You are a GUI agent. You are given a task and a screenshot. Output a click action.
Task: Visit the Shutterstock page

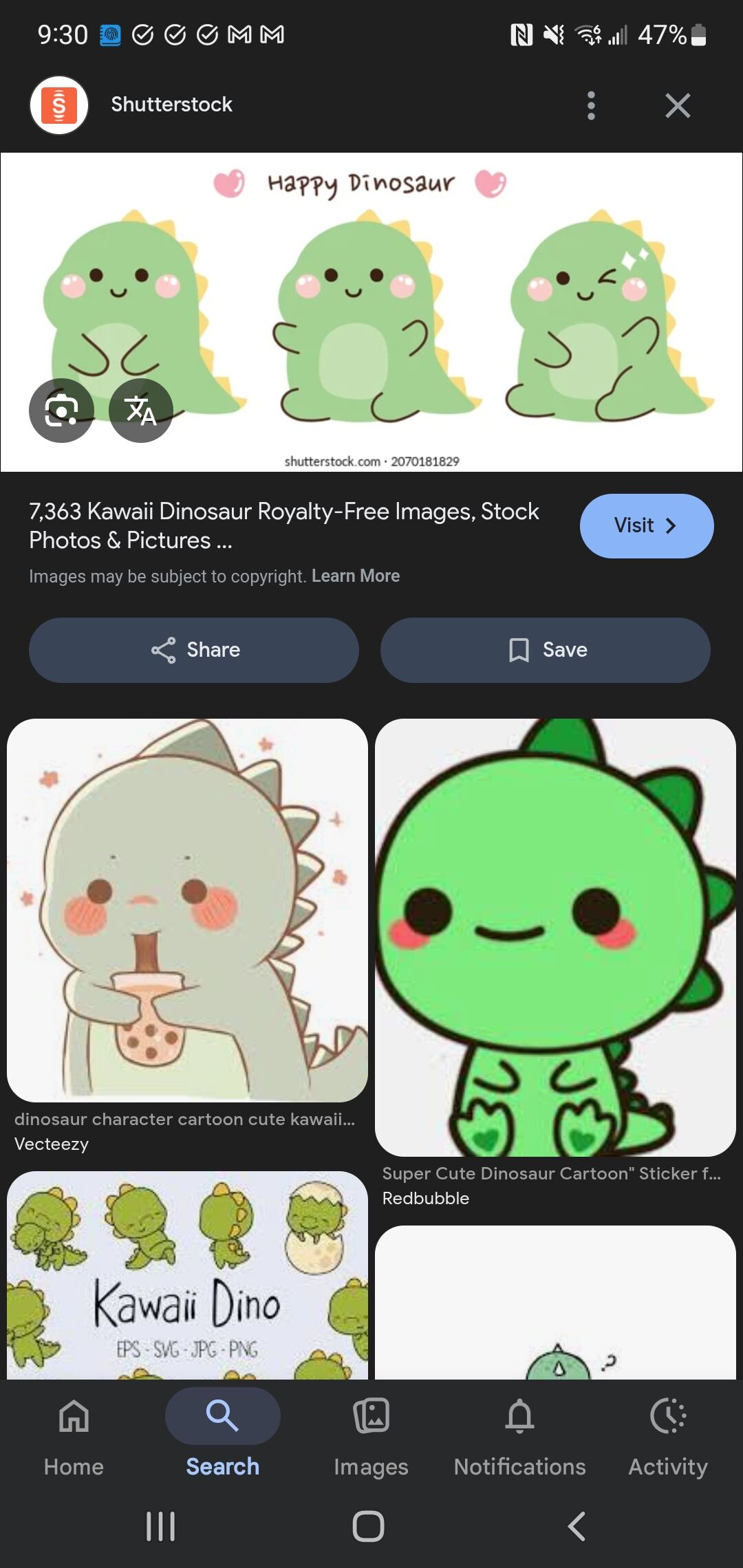(x=646, y=525)
